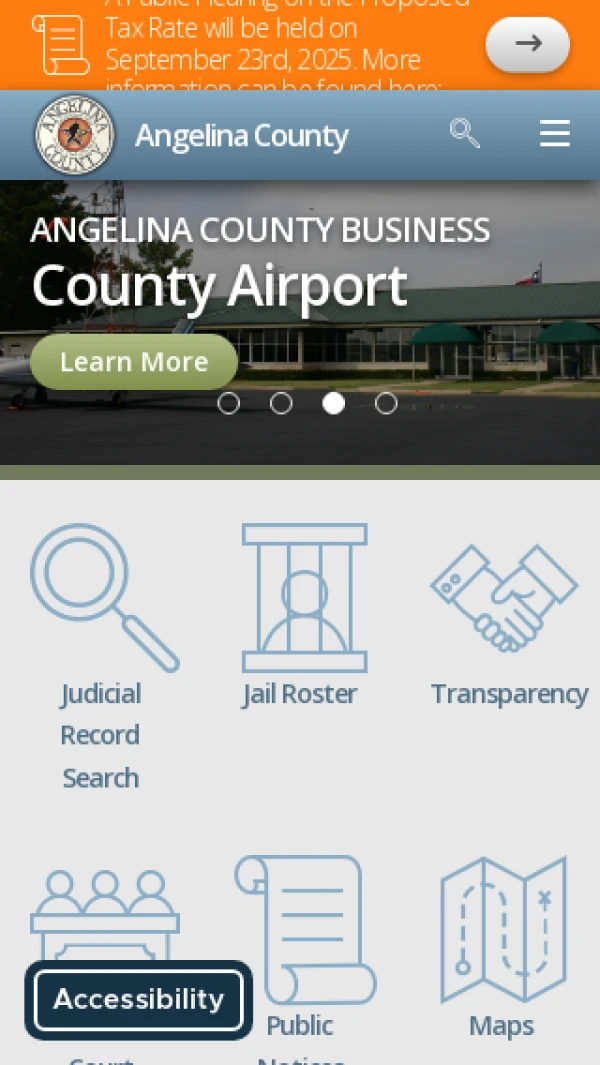The width and height of the screenshot is (600, 1065).
Task: Select the fourth carousel slide dot
Action: tap(386, 403)
